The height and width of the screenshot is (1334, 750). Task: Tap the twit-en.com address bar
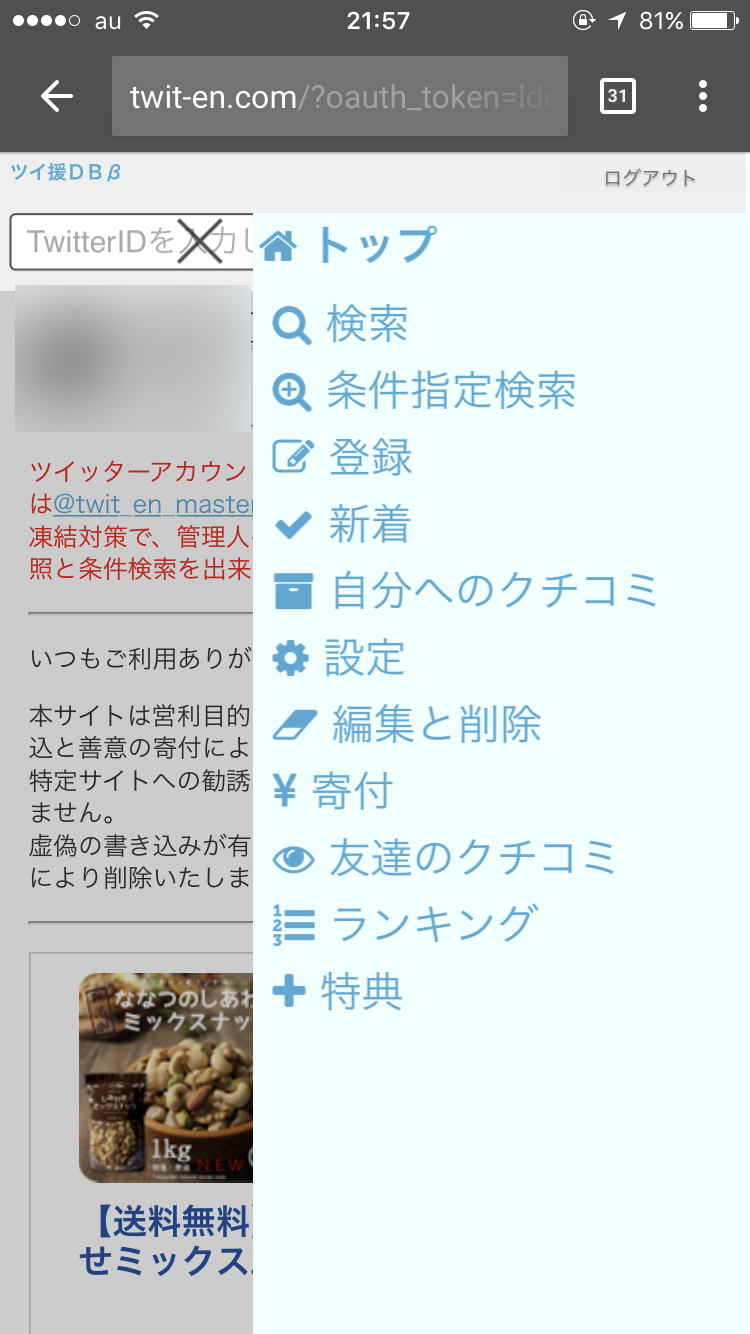pos(340,96)
